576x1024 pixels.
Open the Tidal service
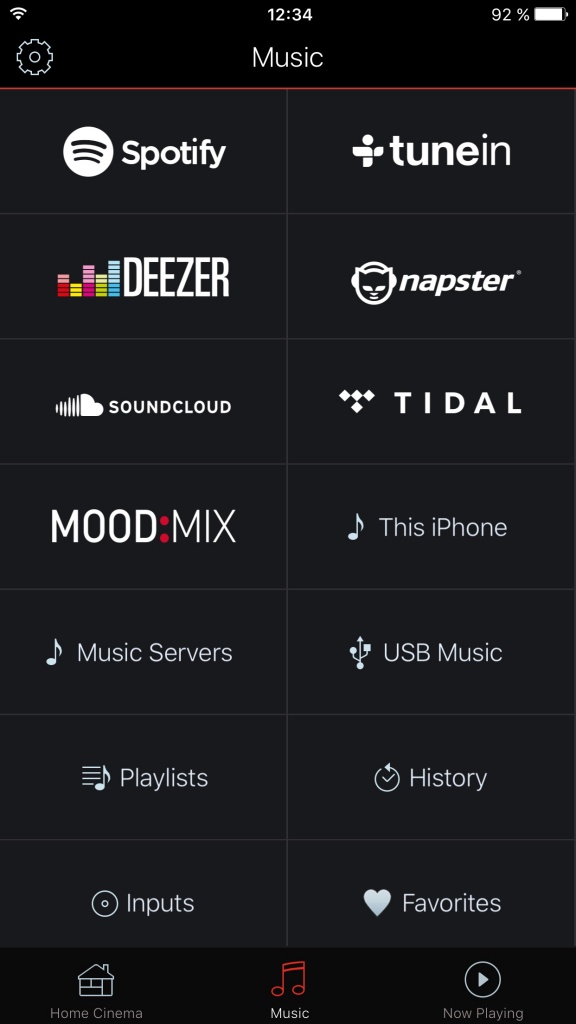(431, 402)
